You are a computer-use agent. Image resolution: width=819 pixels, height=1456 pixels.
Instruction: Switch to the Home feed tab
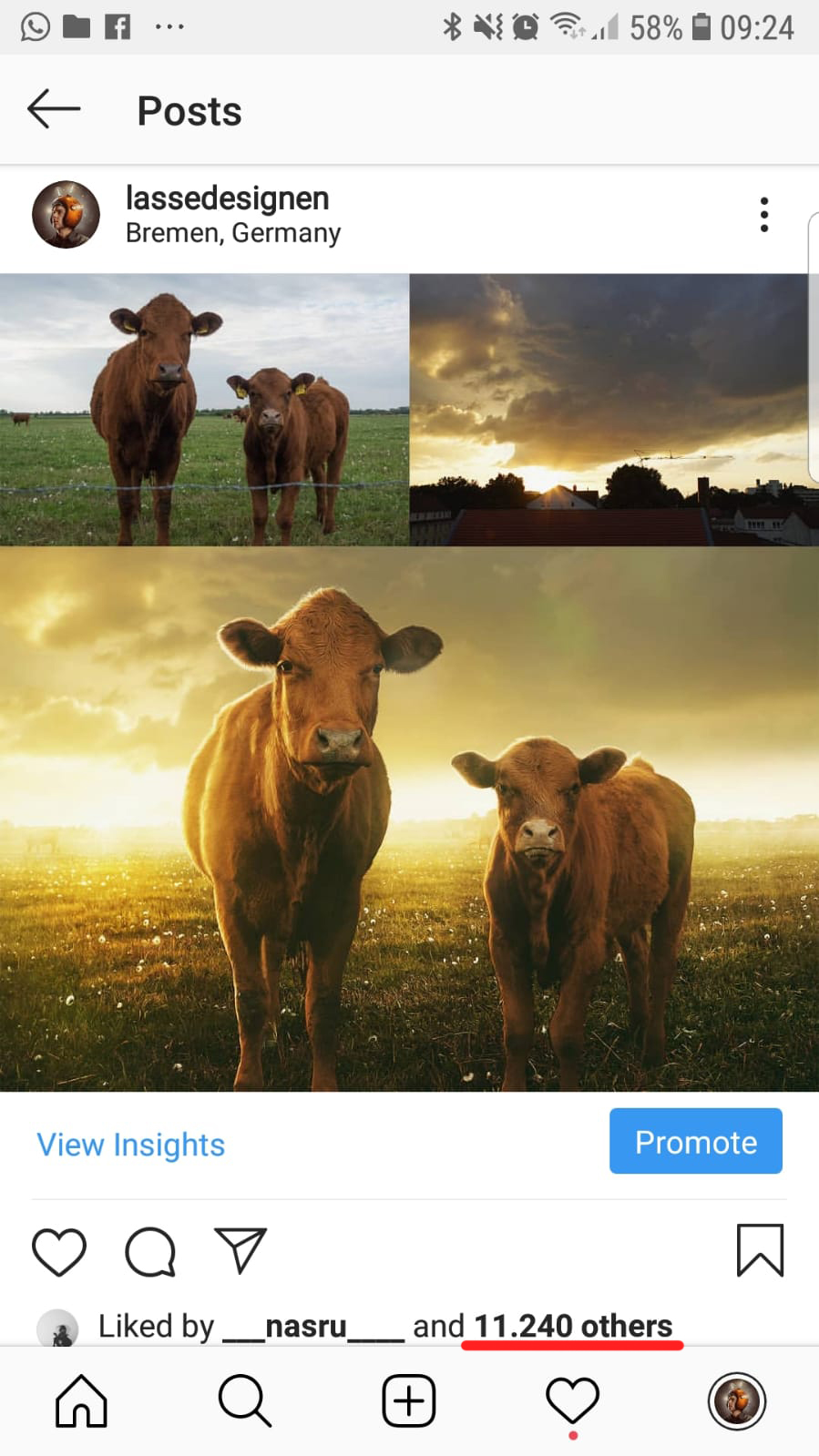tap(81, 1400)
